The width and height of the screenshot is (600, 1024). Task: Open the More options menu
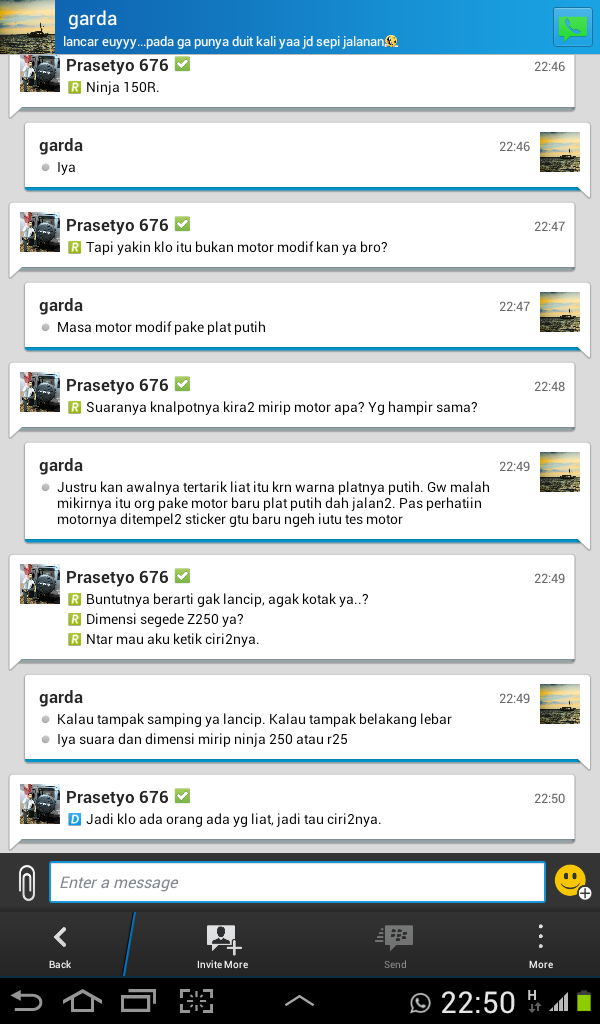click(x=540, y=945)
